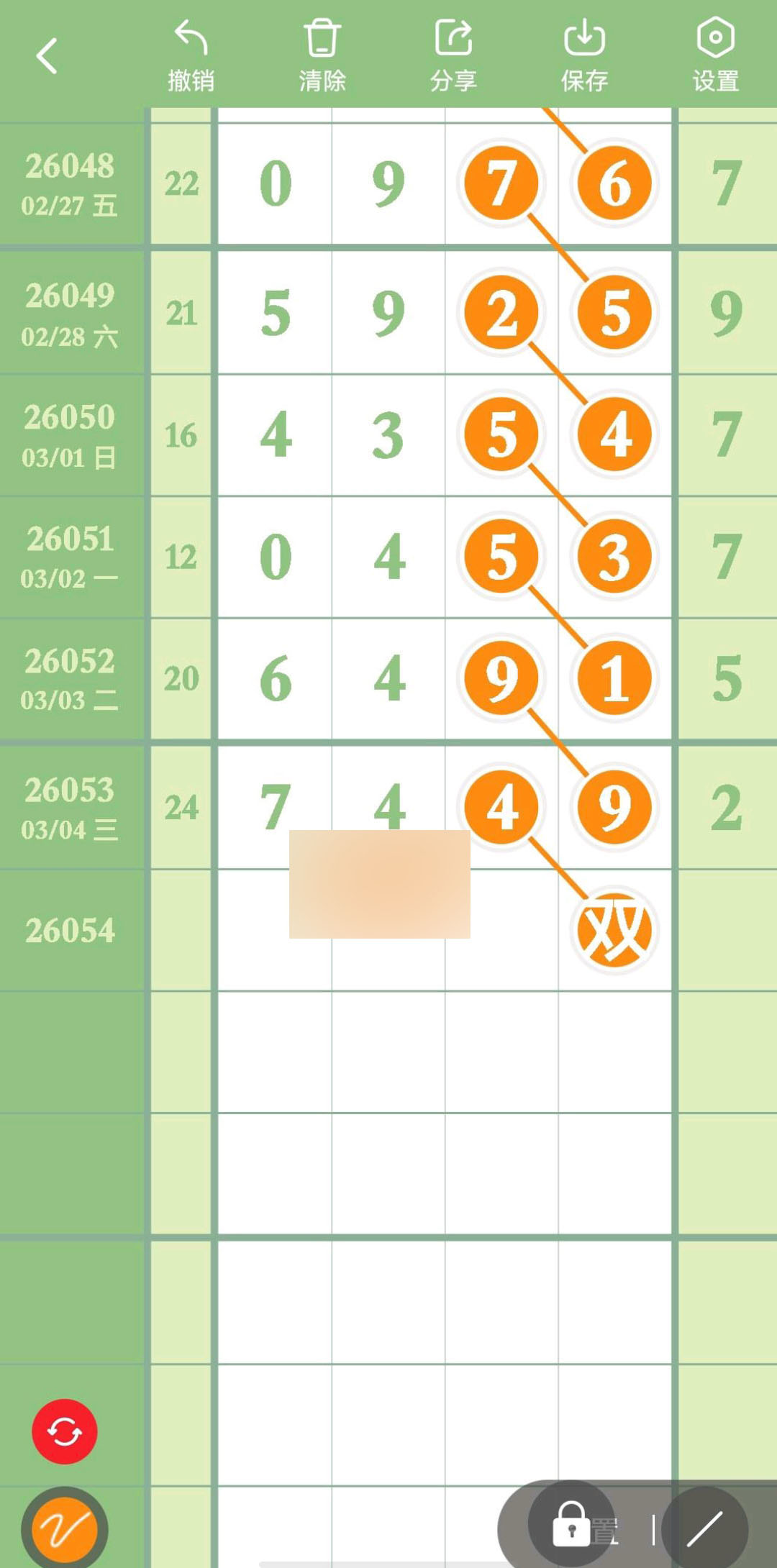
Task: Undo last action with 撤销
Action: 191,56
